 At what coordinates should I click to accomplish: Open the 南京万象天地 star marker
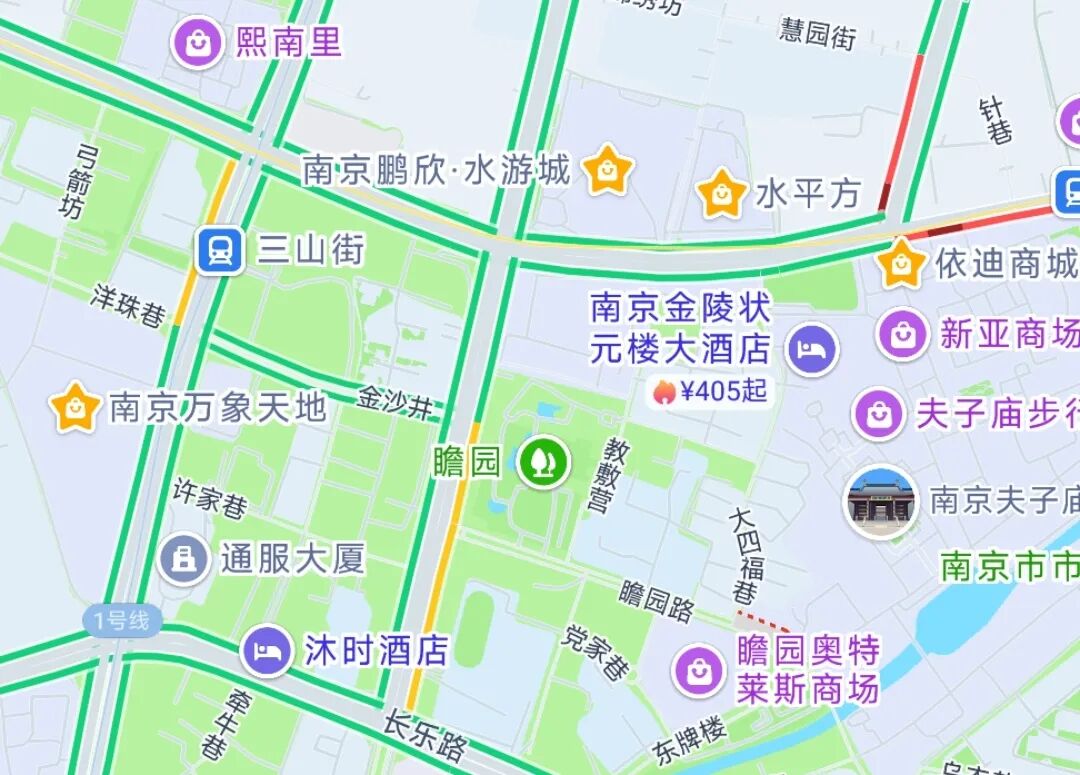pos(76,408)
